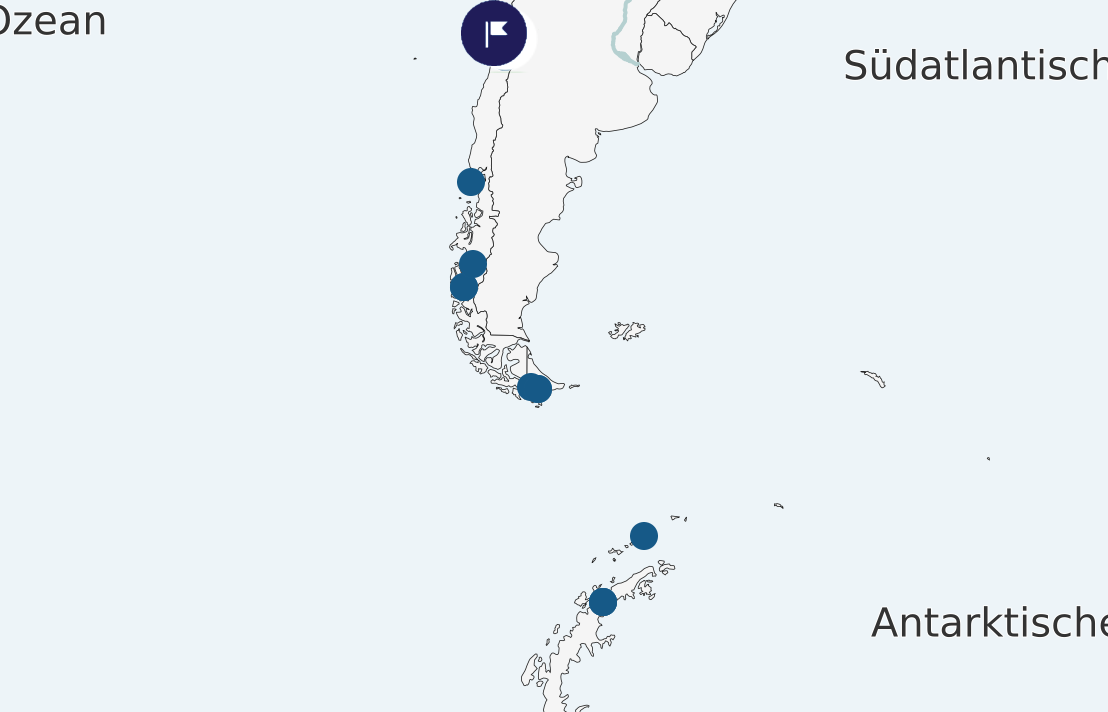Open the flag start marker
This screenshot has height=712, width=1108.
493,34
